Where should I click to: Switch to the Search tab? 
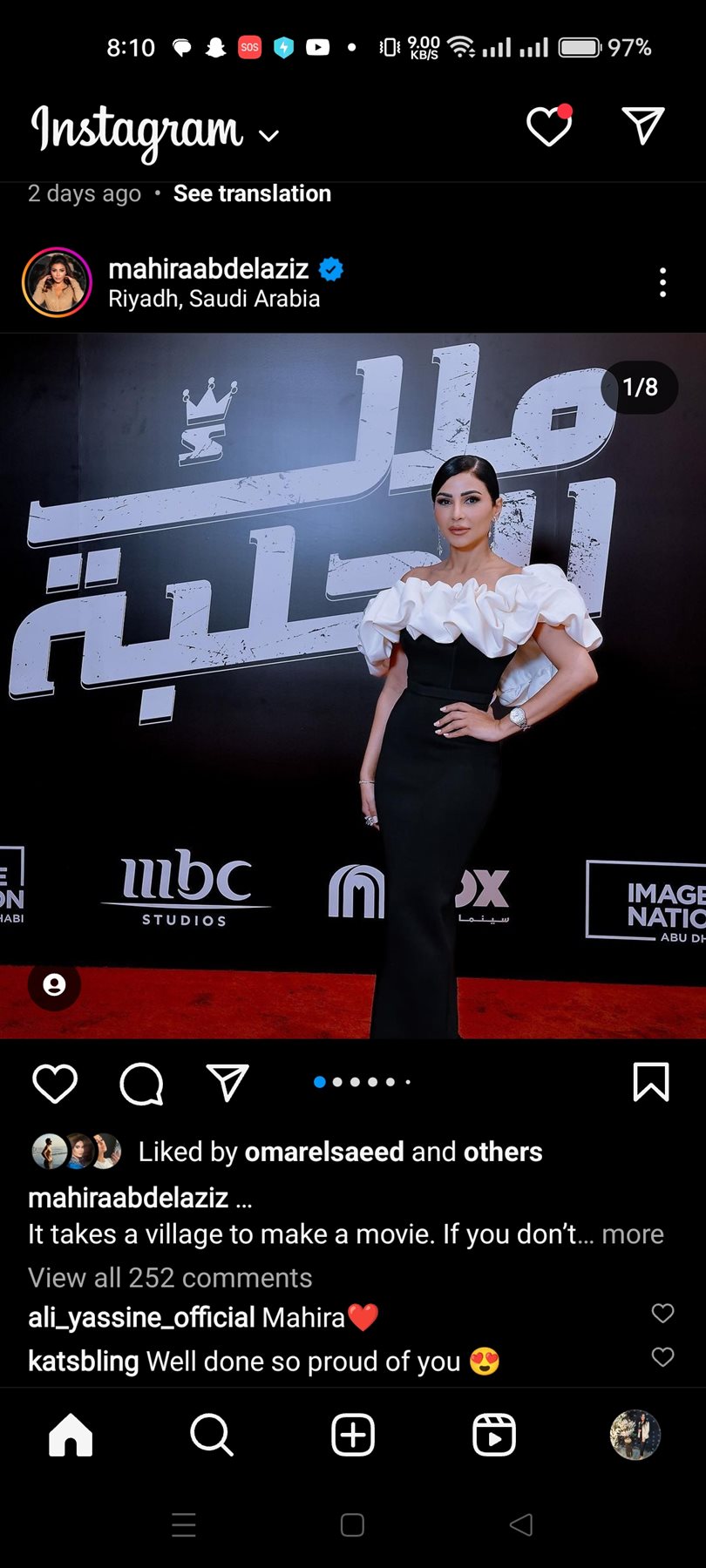coord(212,1434)
